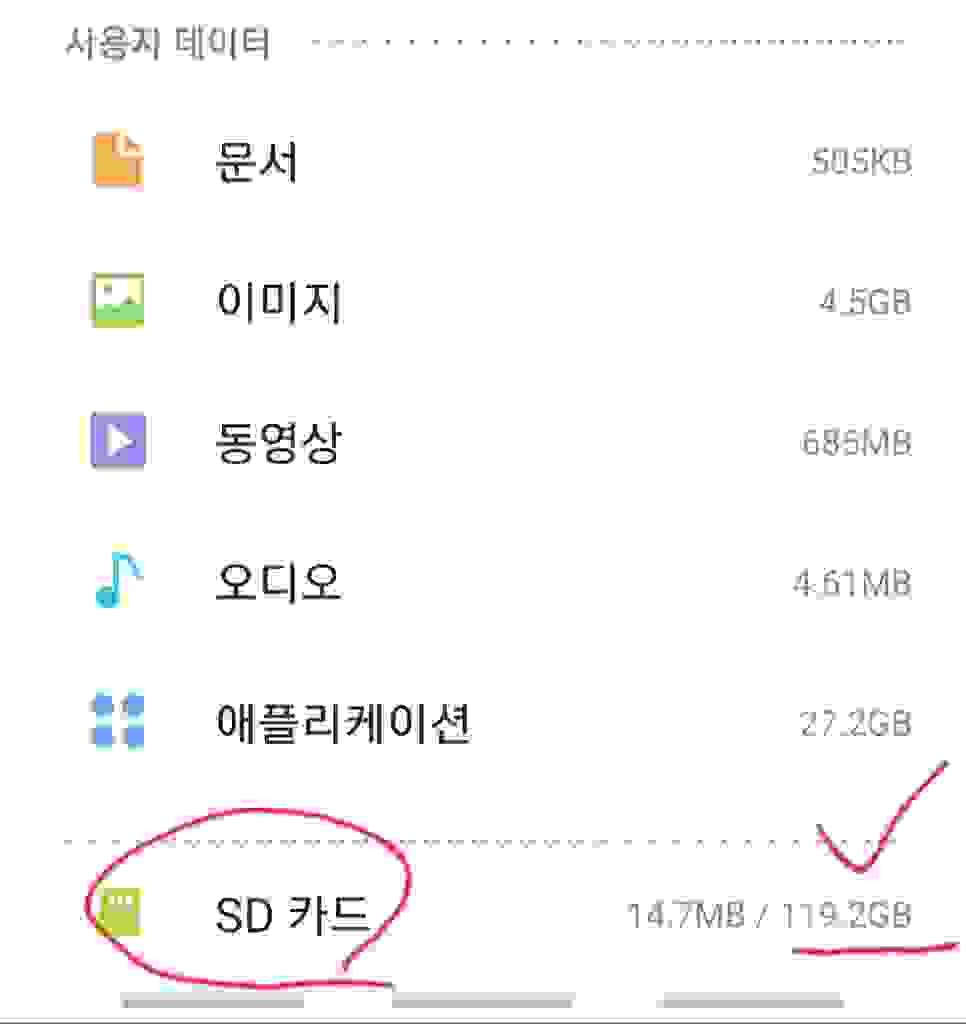This screenshot has width=966, height=1024.
Task: Open the 이미지 storage category
Action: 278,301
